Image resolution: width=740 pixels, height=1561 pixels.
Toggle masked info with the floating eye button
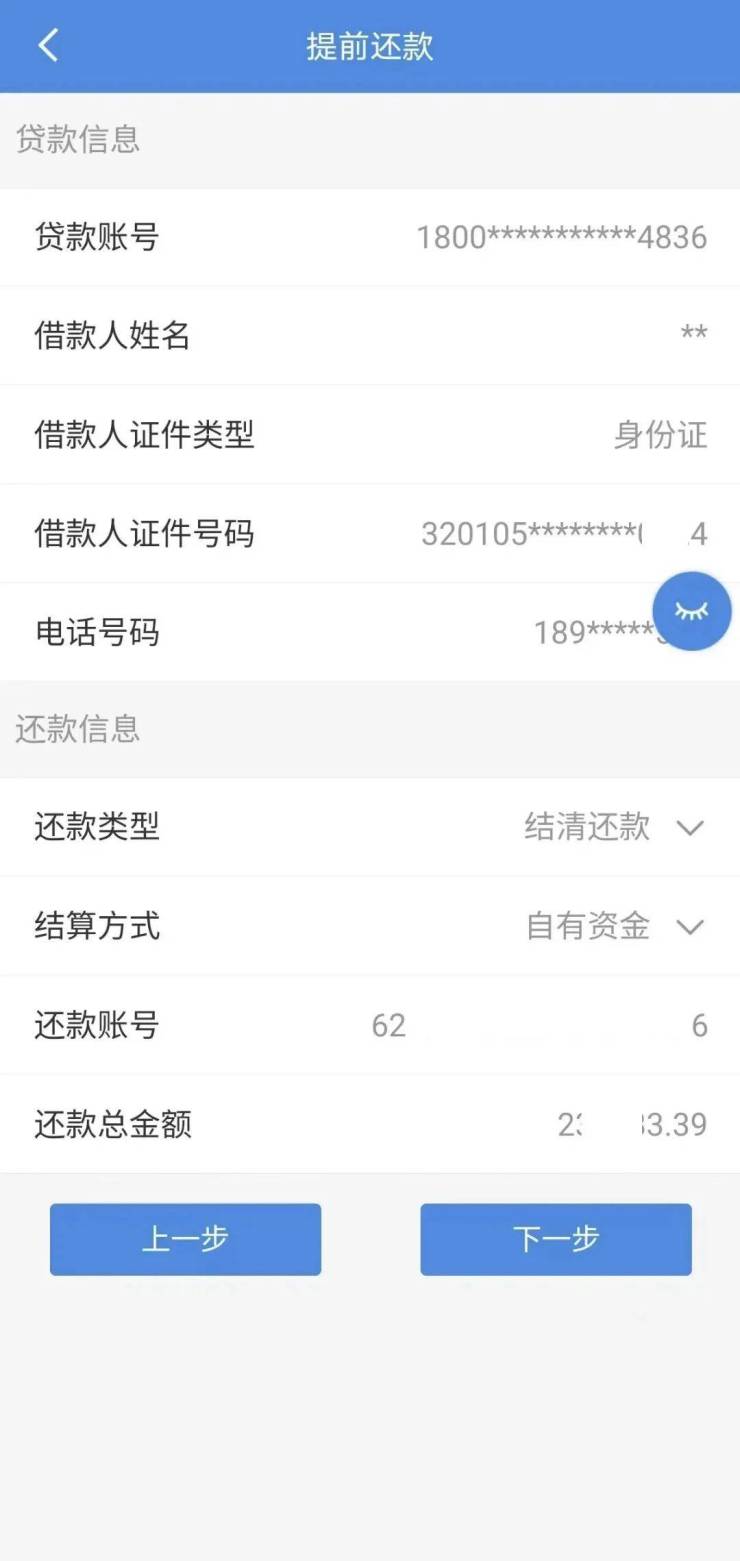pos(691,611)
